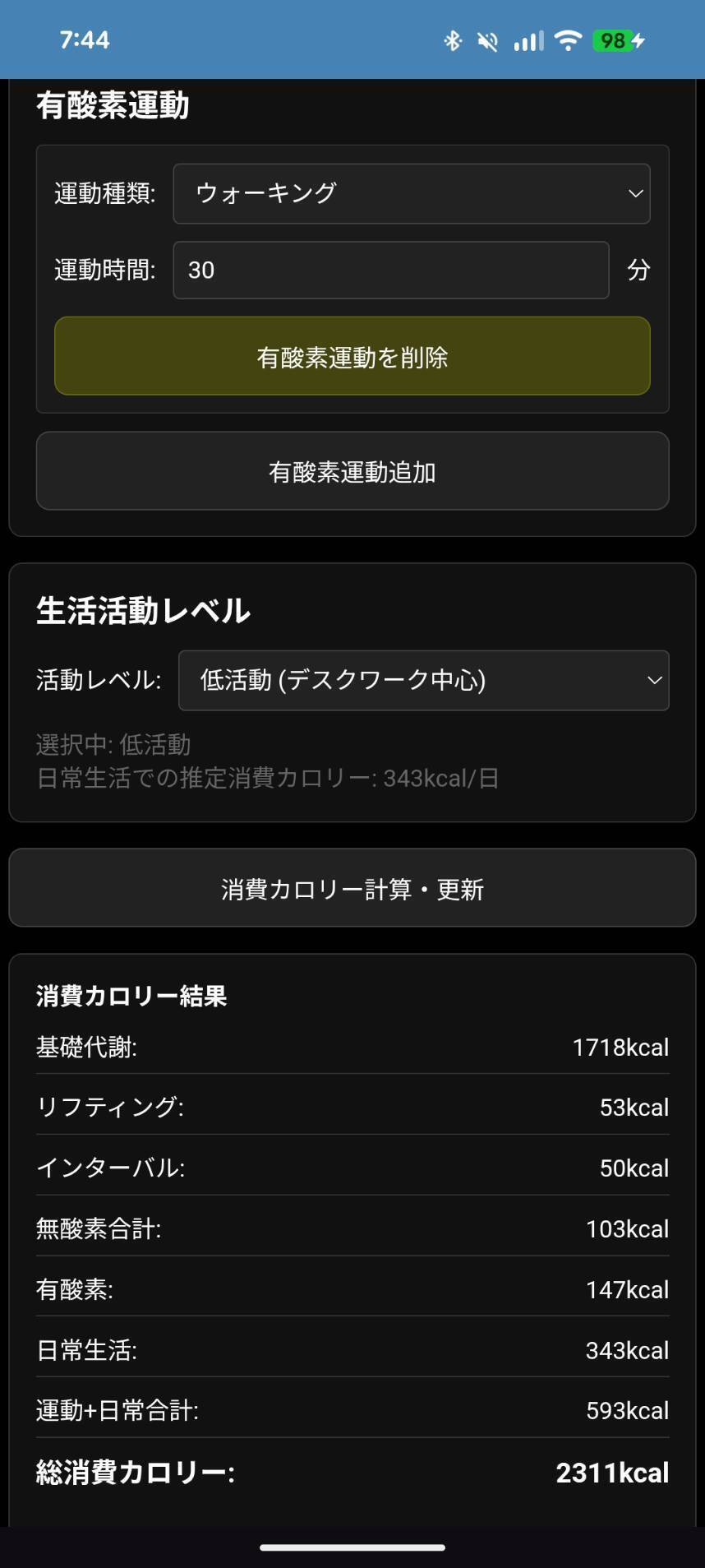The width and height of the screenshot is (705, 1568).
Task: Delete this entry with 有酸素運動を削除
Action: pos(352,356)
